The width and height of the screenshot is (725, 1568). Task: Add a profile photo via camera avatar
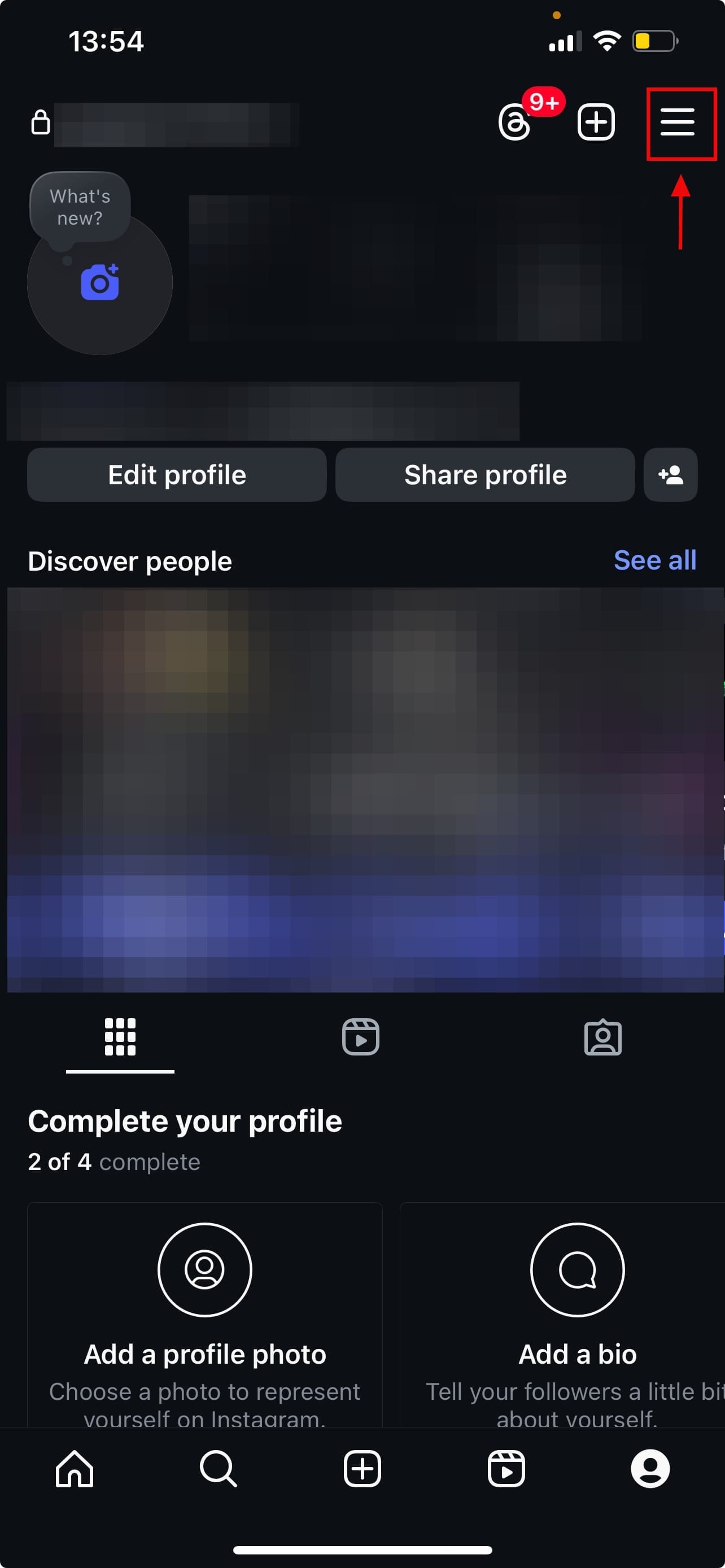(100, 283)
